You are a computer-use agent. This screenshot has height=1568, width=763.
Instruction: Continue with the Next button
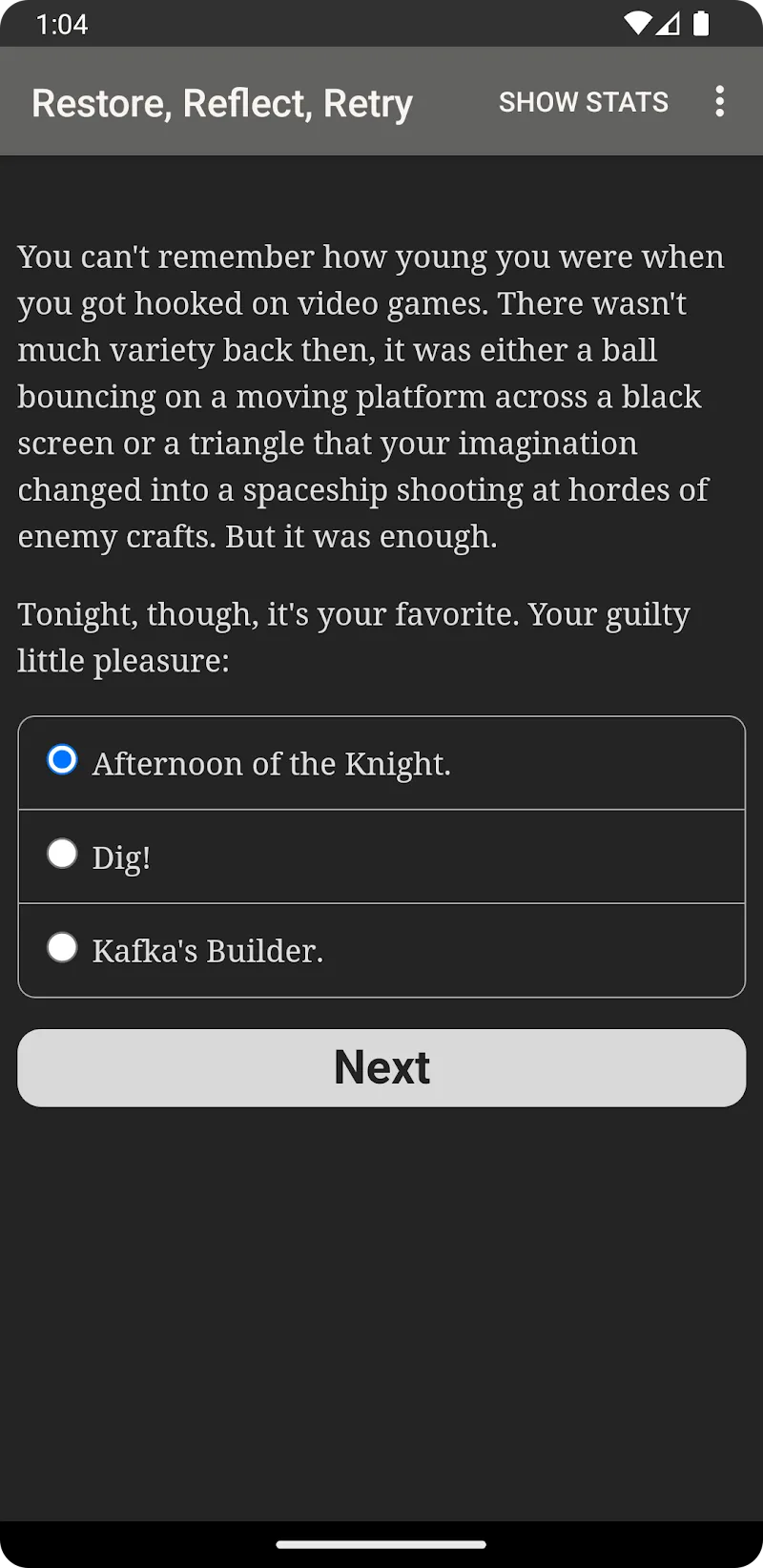(x=381, y=1067)
